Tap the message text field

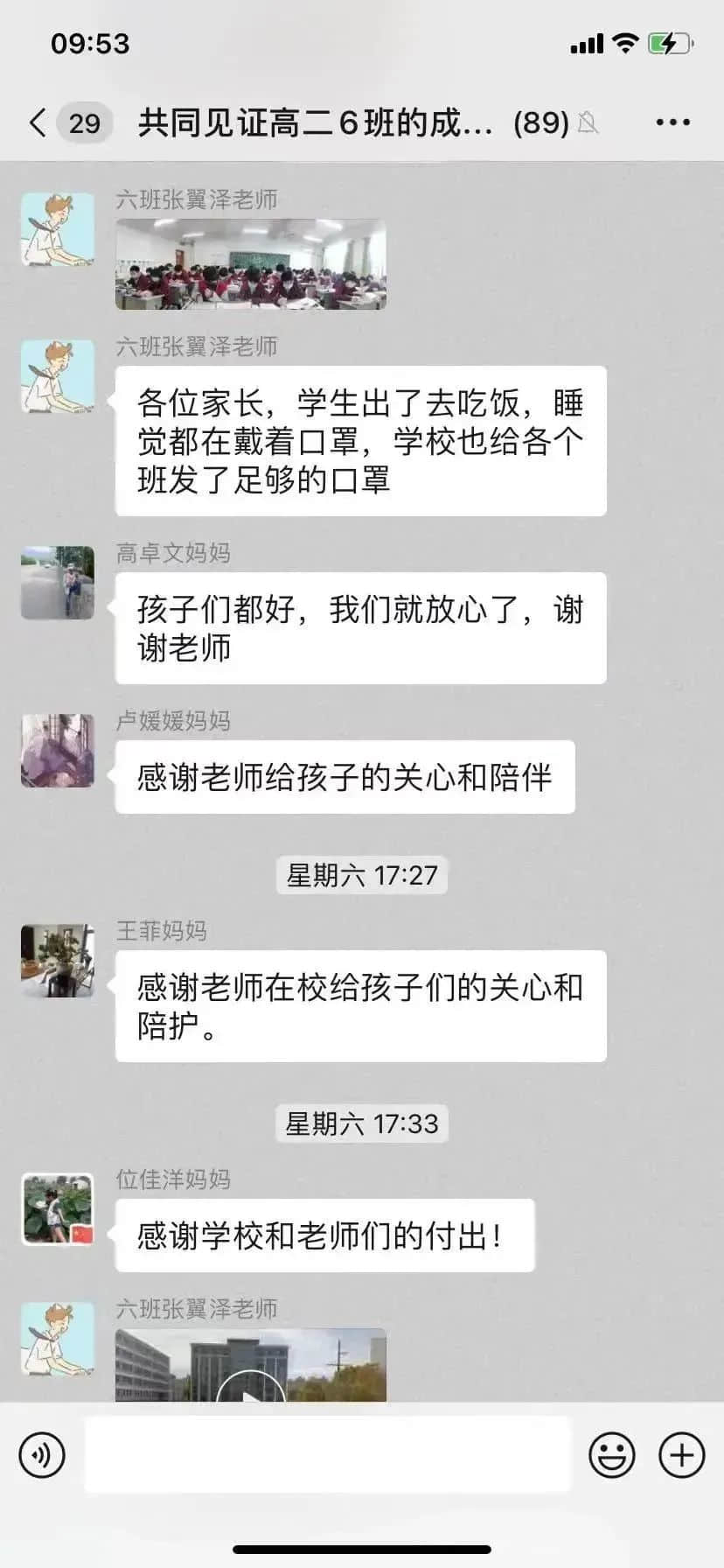pyautogui.click(x=327, y=1455)
